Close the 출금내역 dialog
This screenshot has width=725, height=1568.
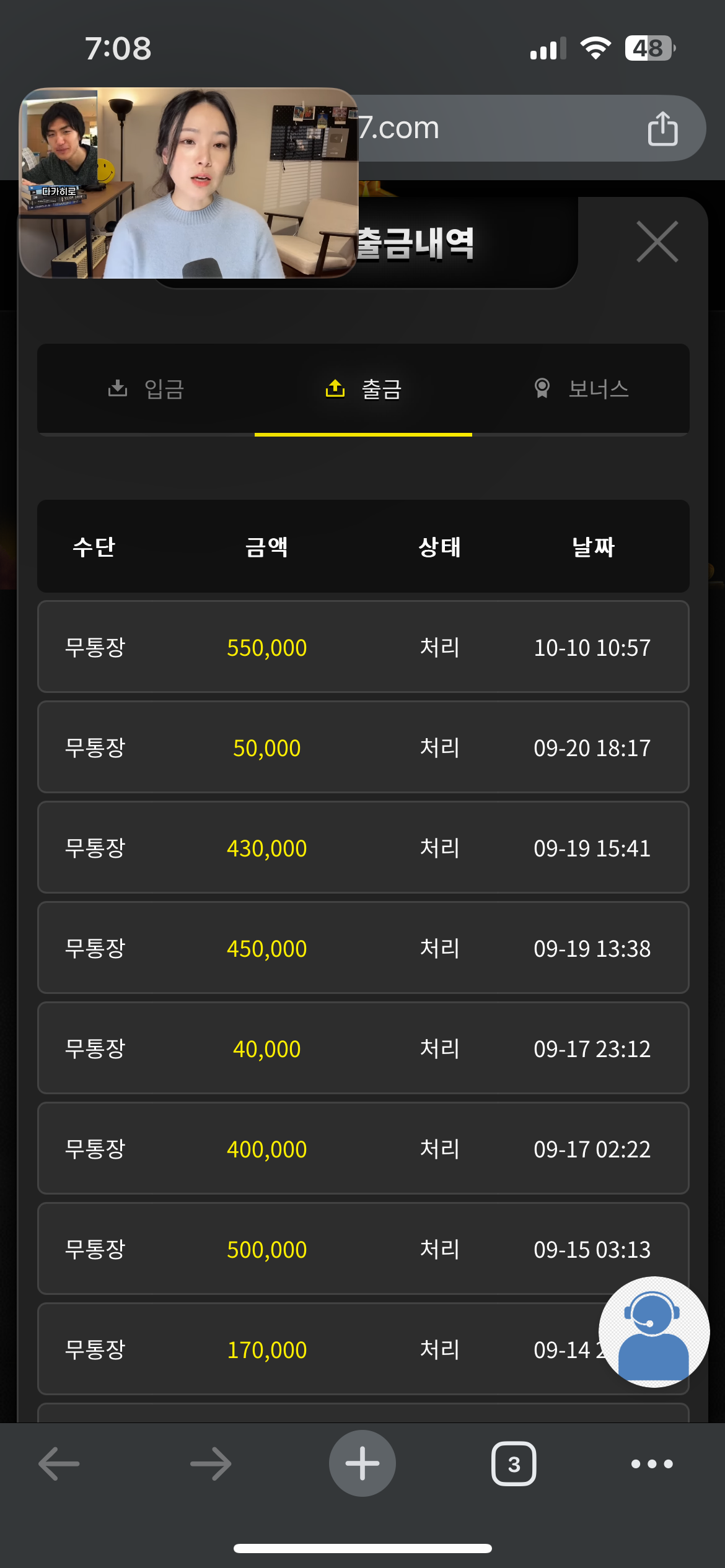657,242
